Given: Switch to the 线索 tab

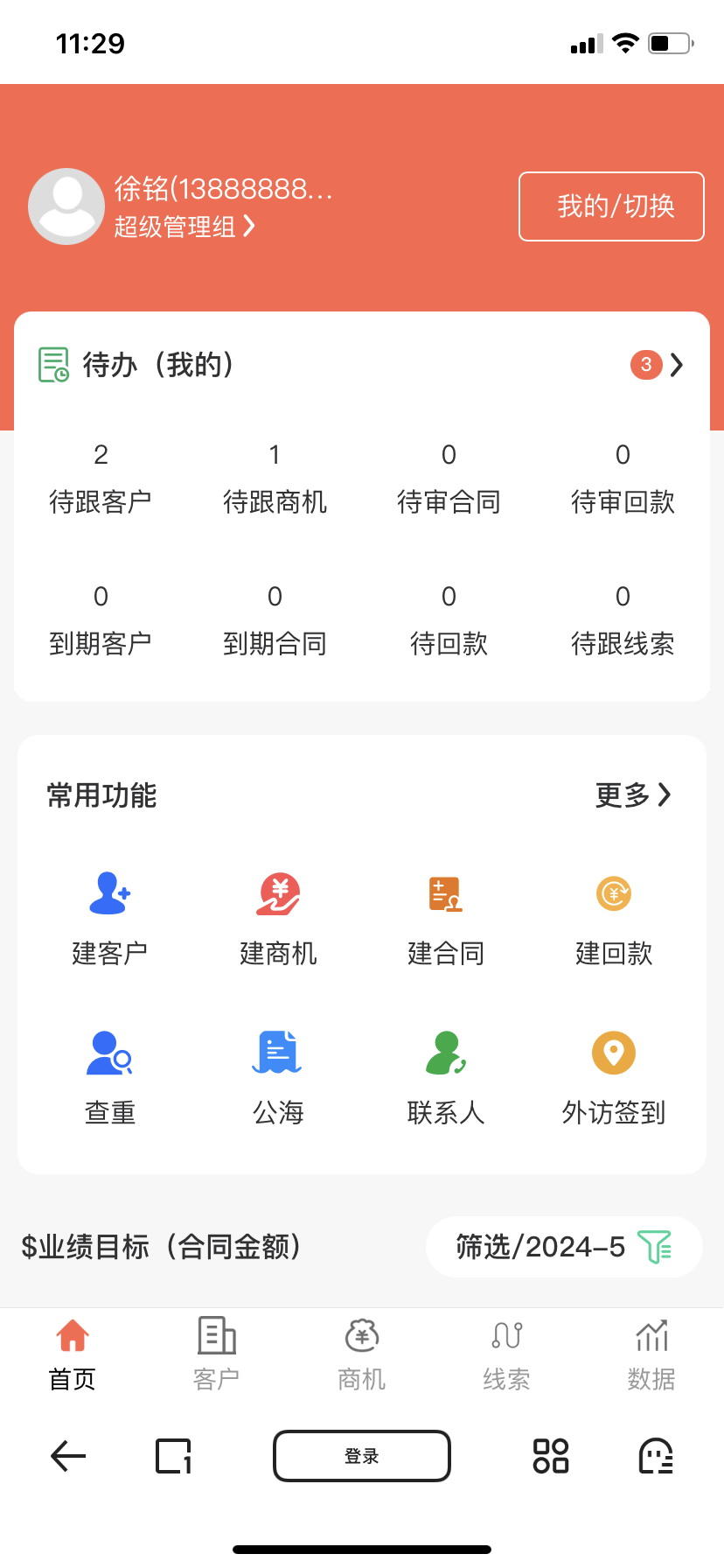Looking at the screenshot, I should tap(507, 1354).
